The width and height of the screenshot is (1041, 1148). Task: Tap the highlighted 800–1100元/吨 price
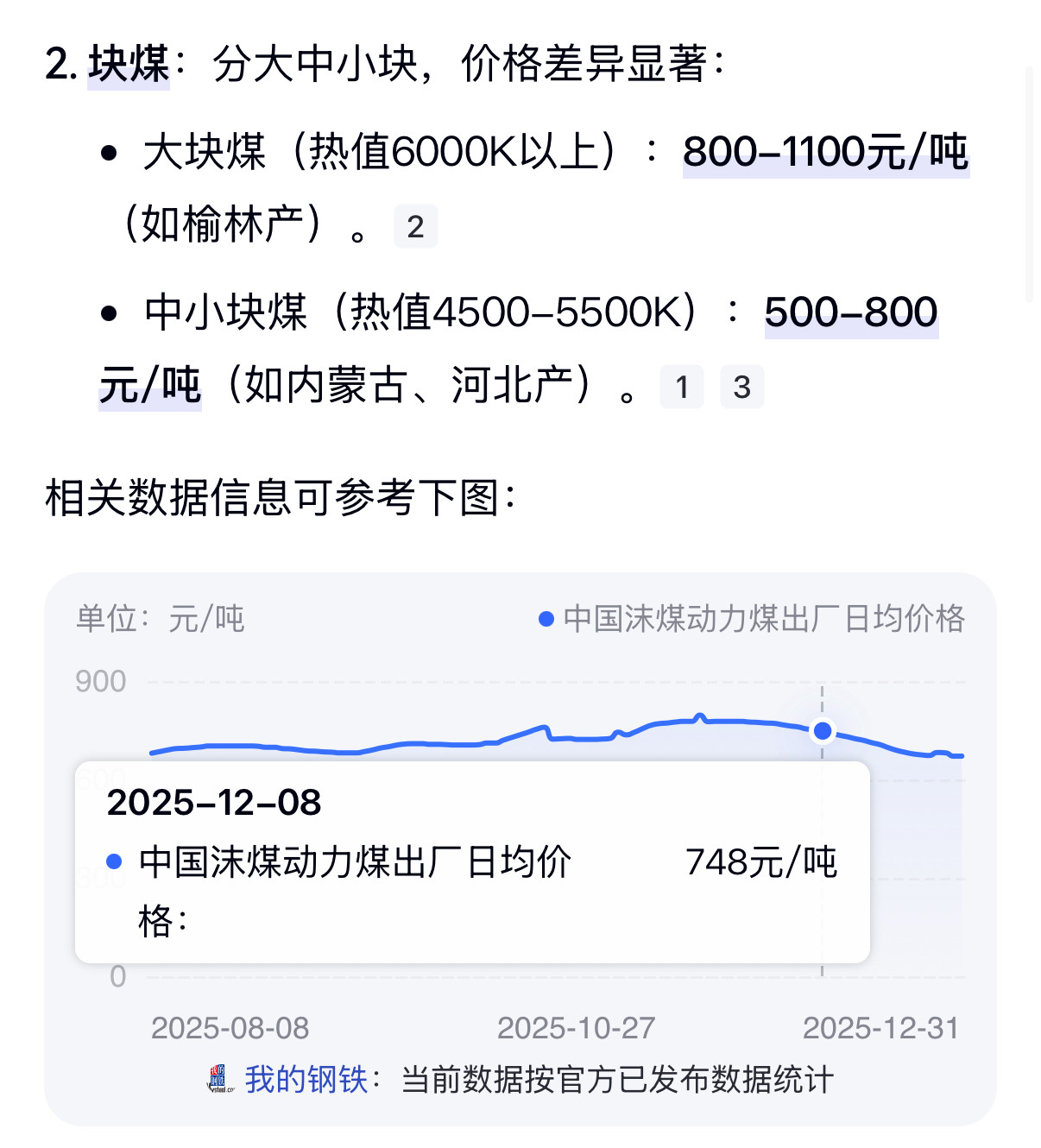826,153
